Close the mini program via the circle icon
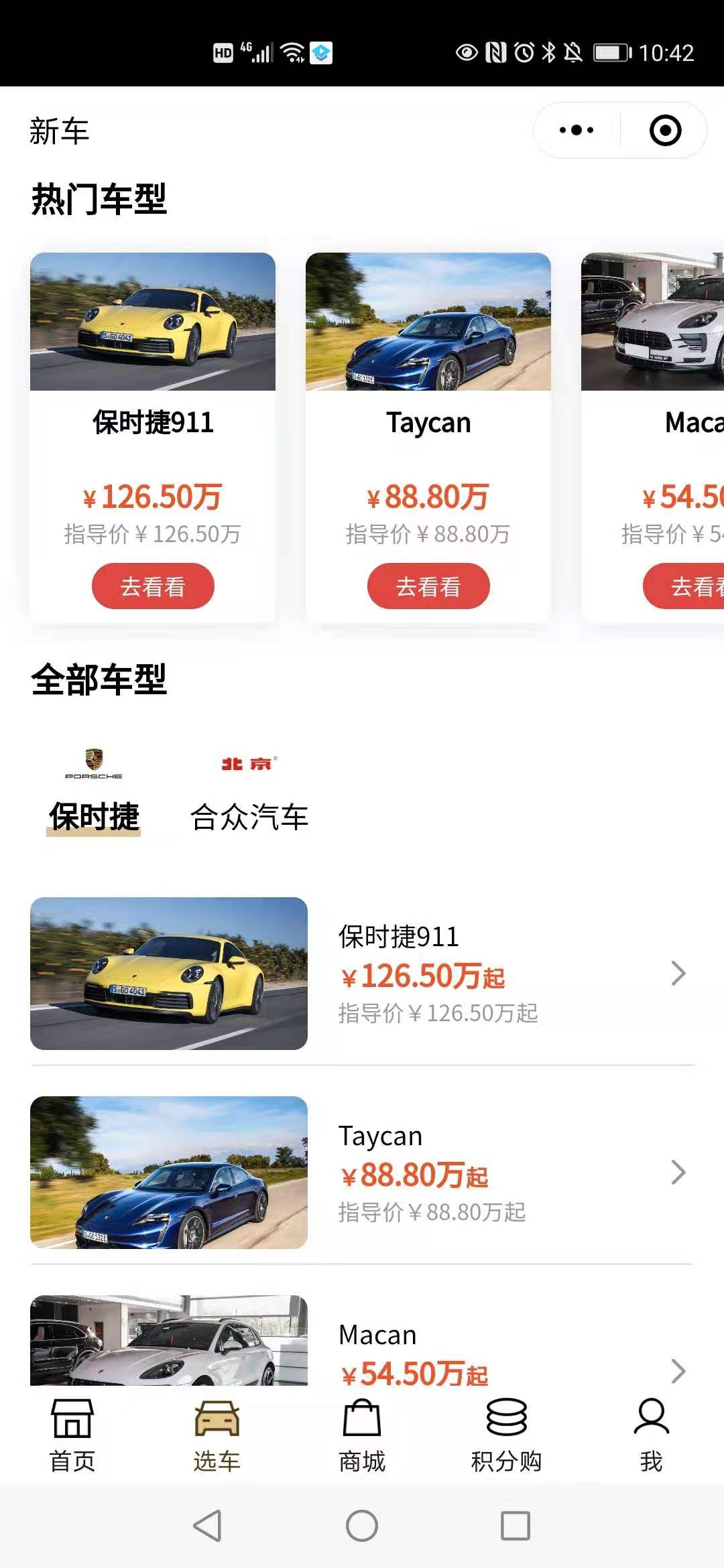 coord(665,130)
